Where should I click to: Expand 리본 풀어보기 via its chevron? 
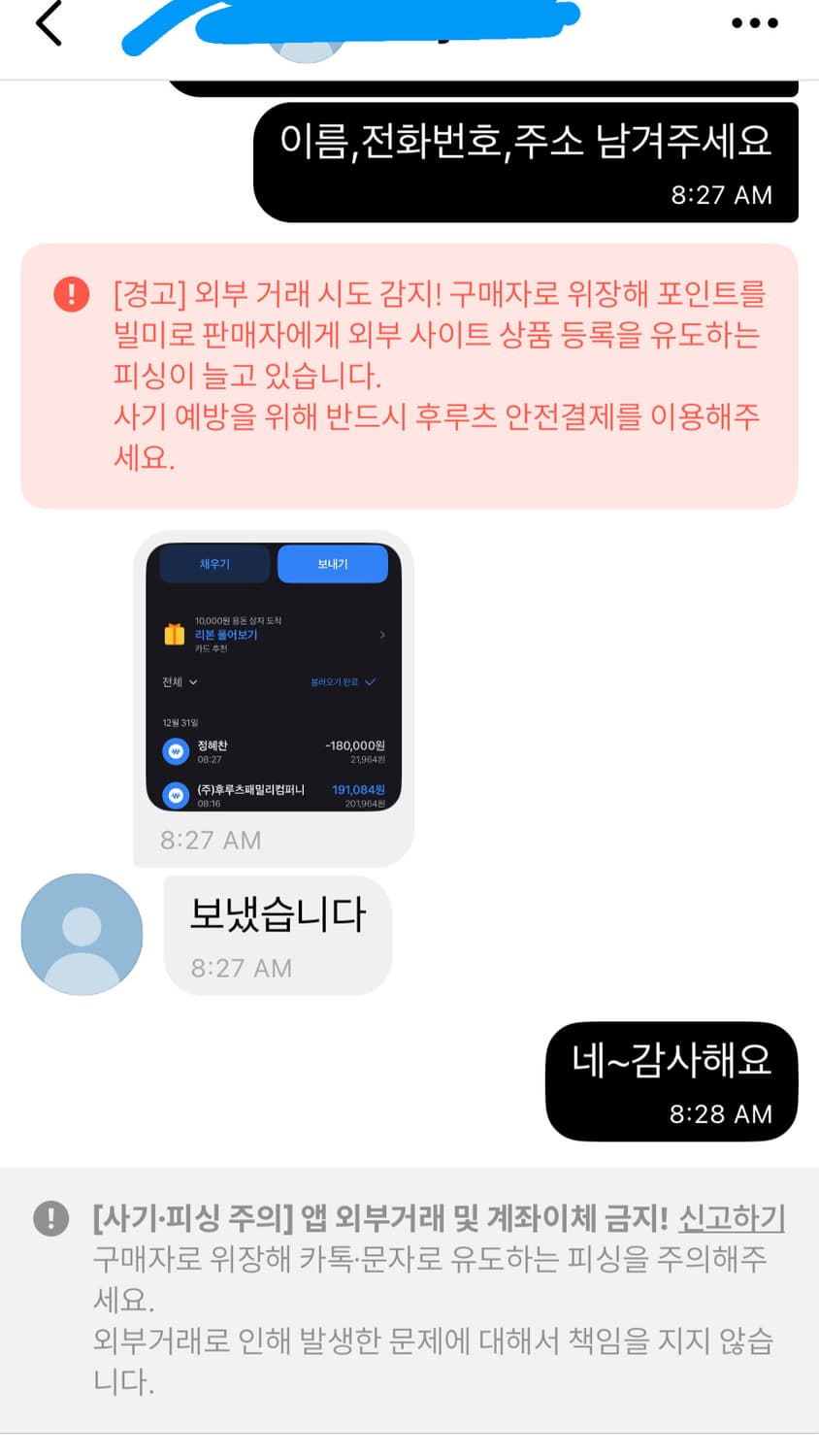381,634
